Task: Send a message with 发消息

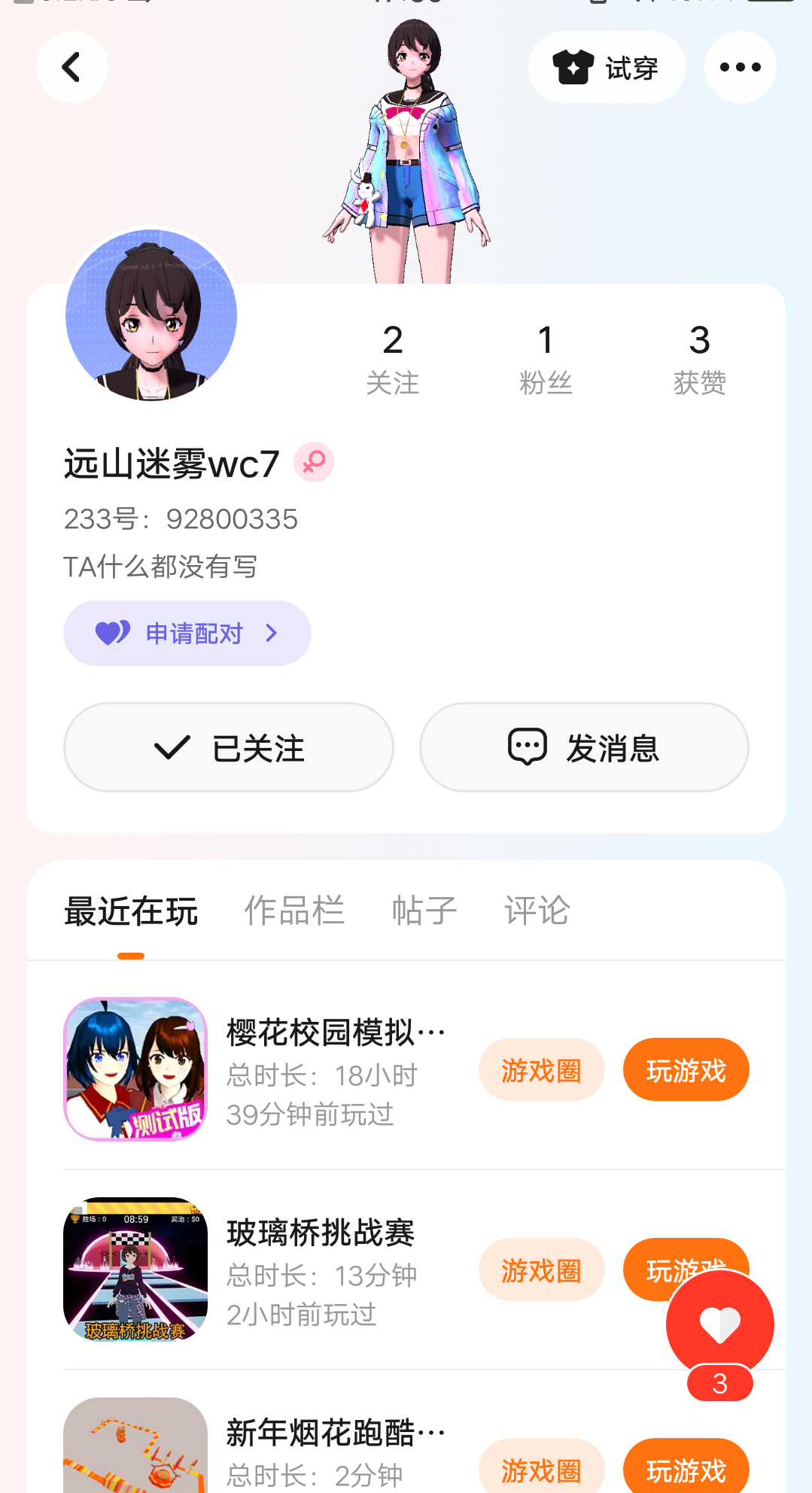Action: tap(584, 747)
